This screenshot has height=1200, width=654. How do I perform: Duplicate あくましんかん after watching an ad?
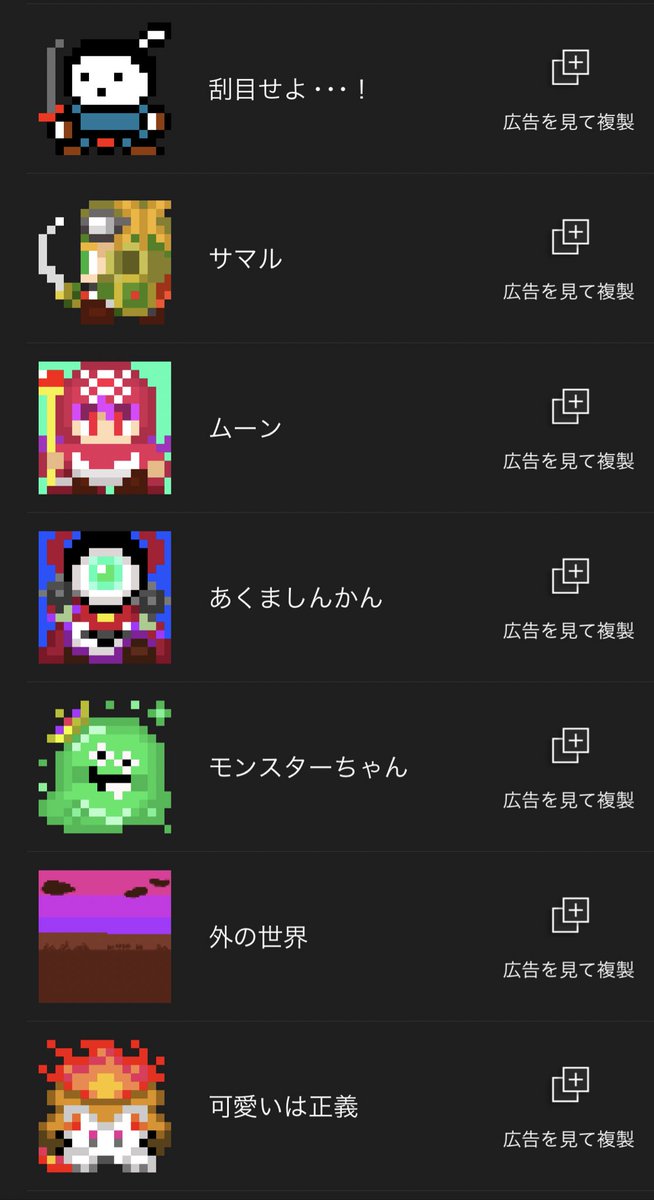(569, 598)
